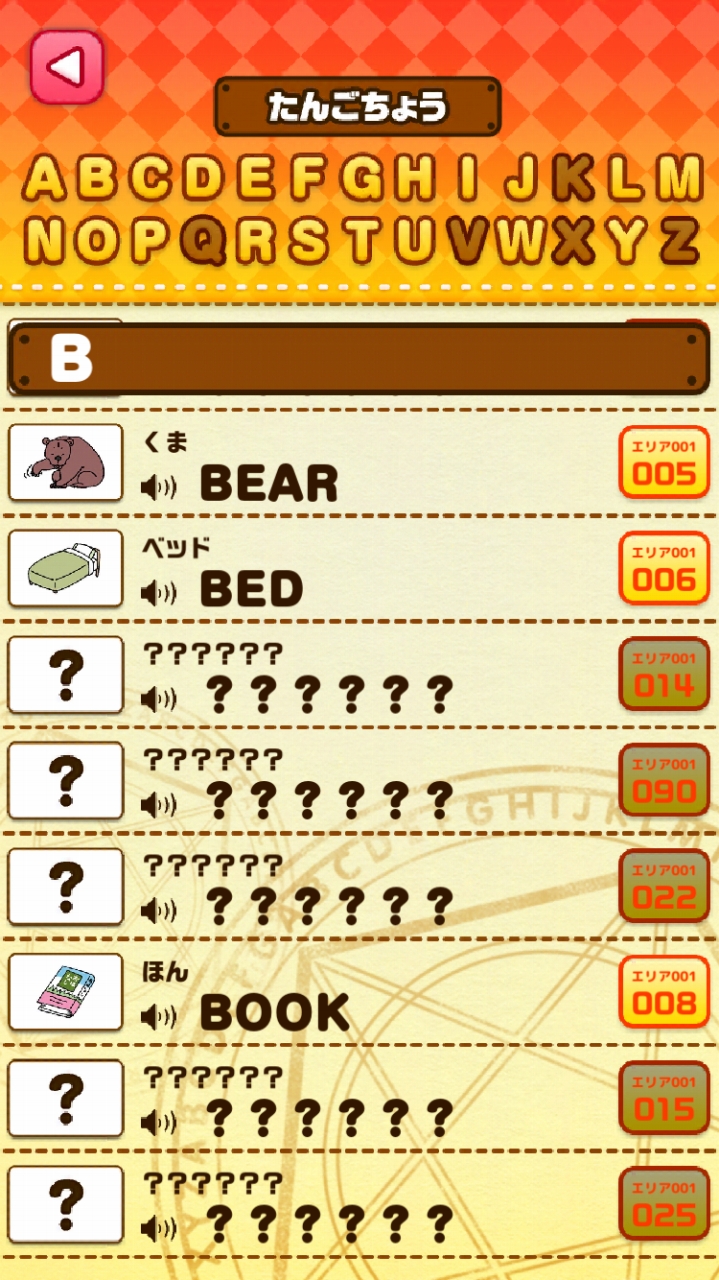Open the letter F section
This screenshot has width=719, height=1280.
(309, 180)
